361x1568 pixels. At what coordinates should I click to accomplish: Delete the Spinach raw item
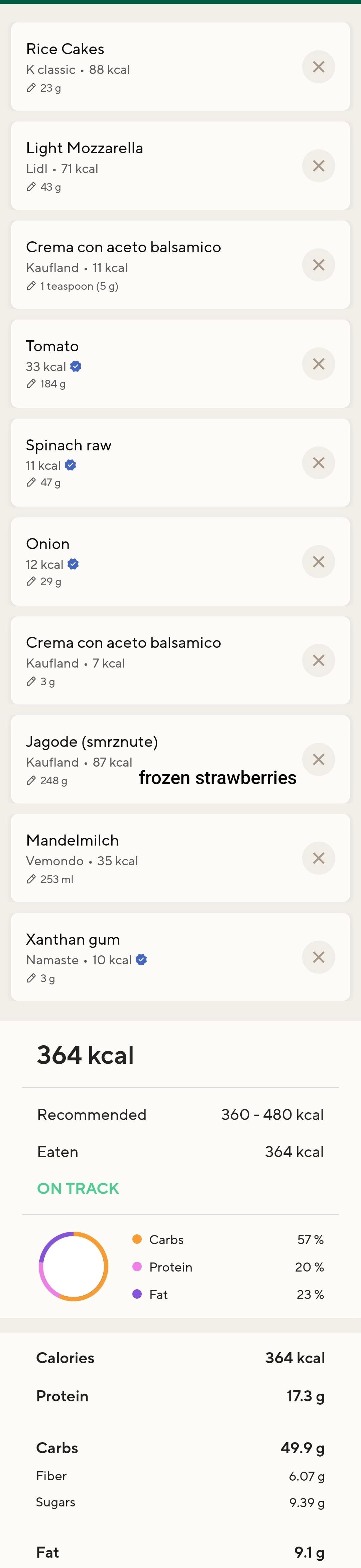point(318,463)
